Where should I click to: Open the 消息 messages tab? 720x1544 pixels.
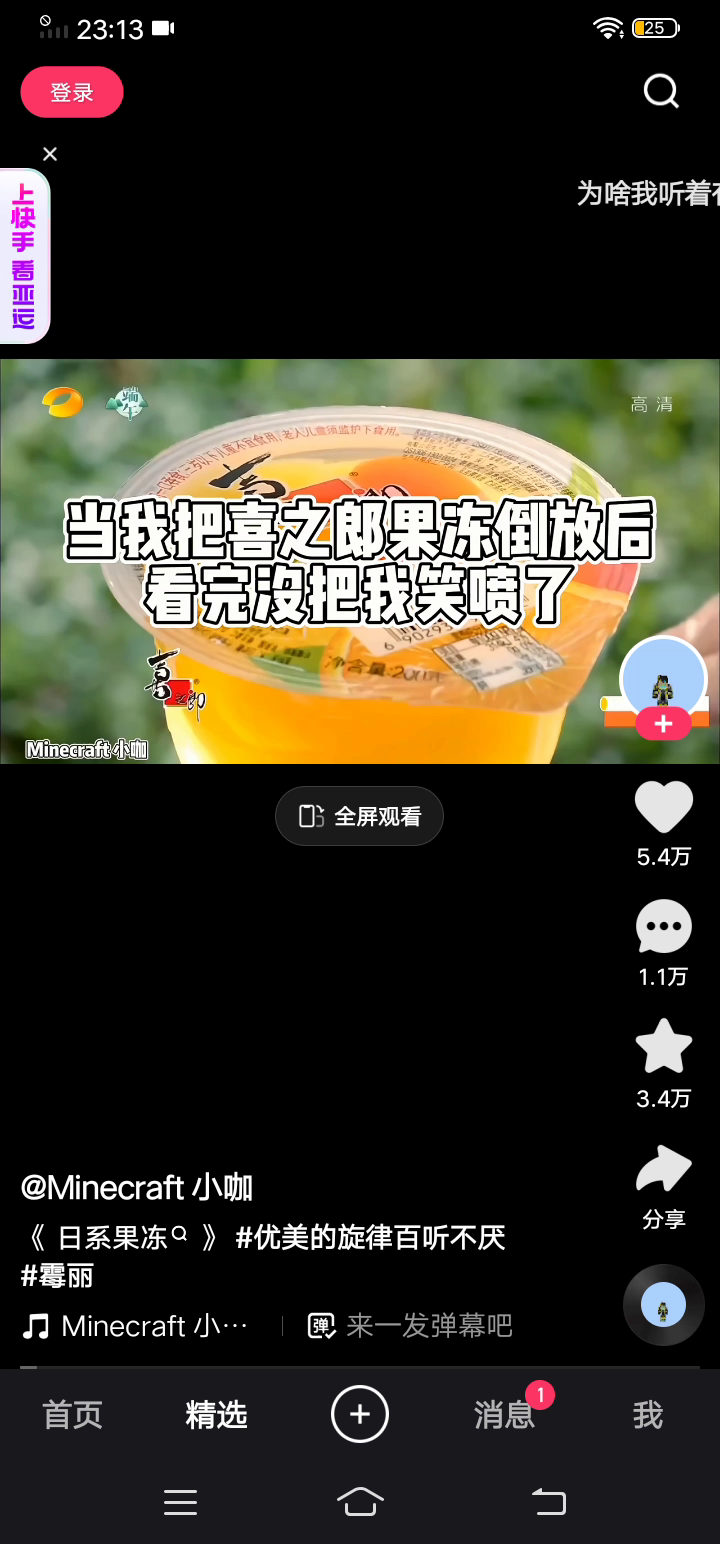pos(504,1414)
